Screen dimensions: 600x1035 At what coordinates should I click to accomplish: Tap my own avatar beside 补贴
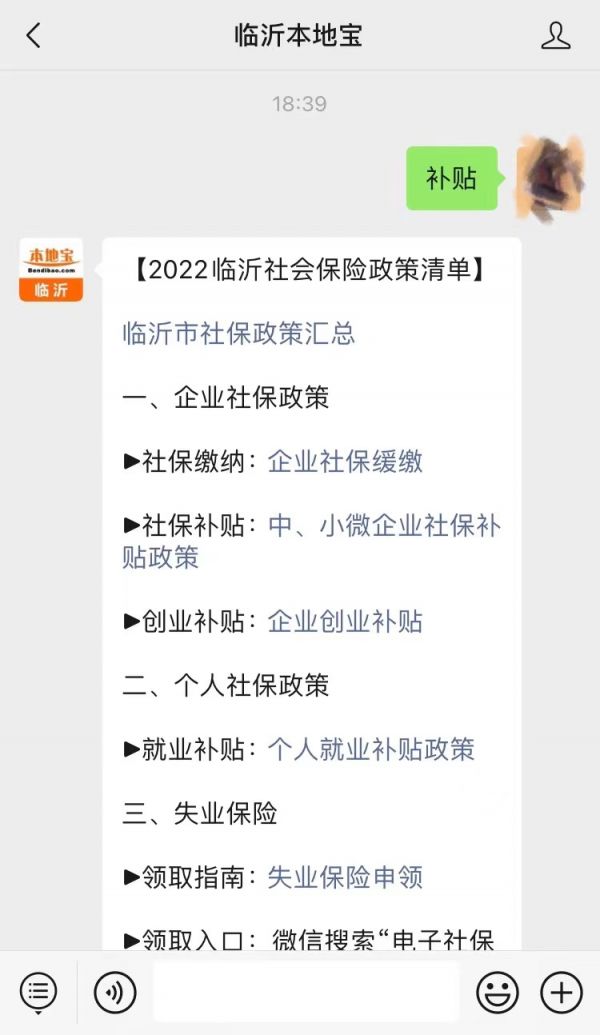tap(548, 178)
